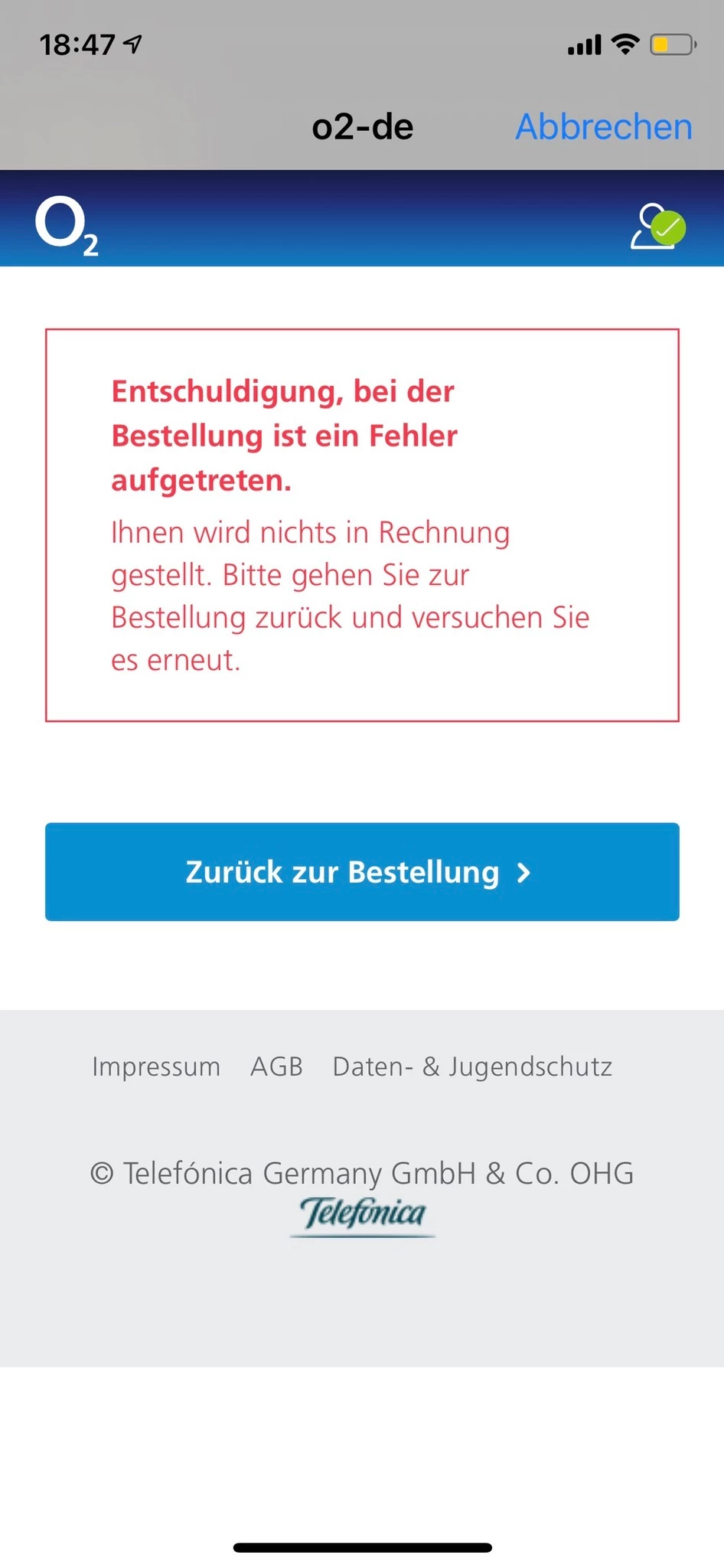Open the Impressum link

pyautogui.click(x=156, y=1067)
